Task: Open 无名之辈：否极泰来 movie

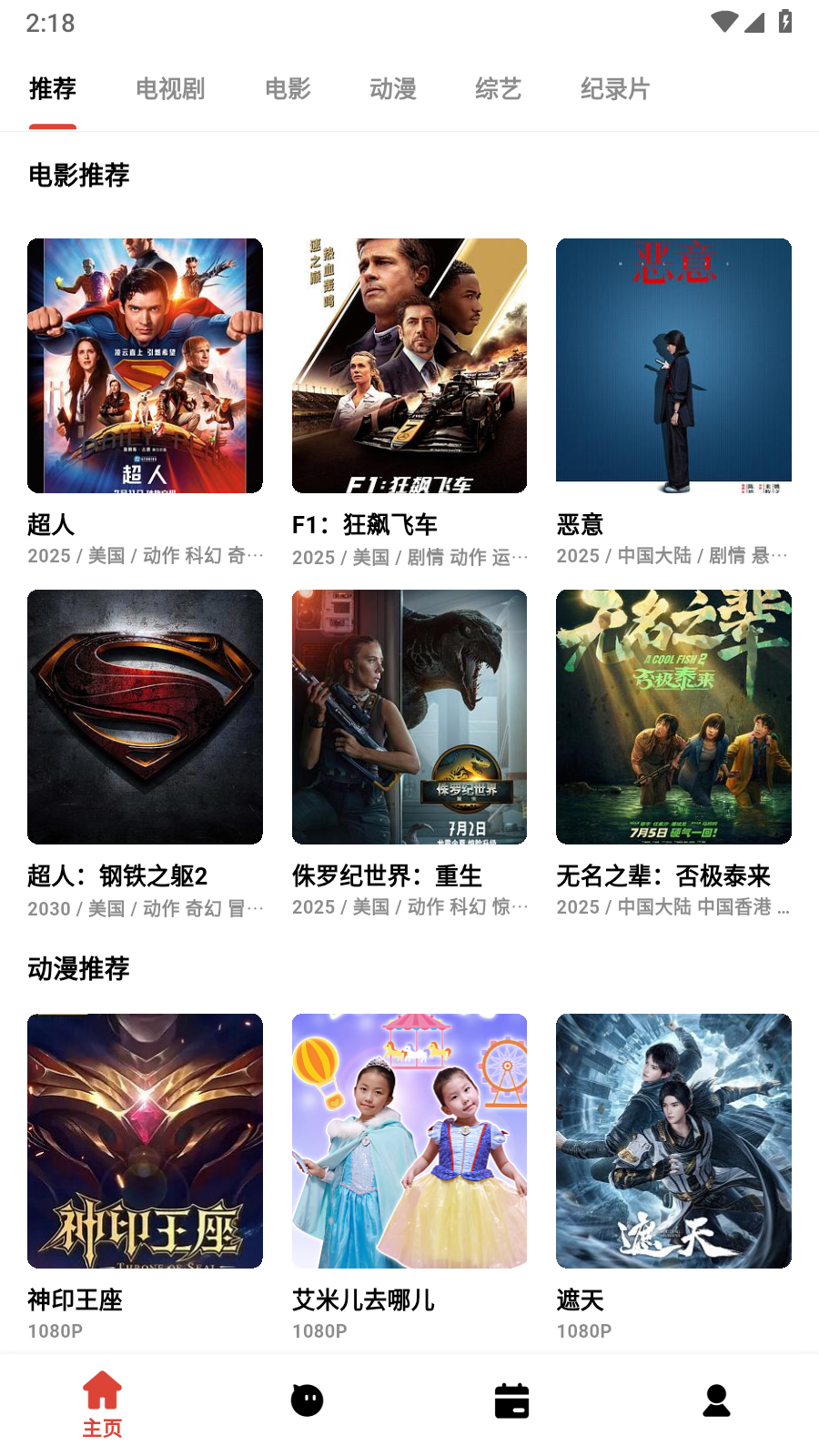Action: pos(673,717)
